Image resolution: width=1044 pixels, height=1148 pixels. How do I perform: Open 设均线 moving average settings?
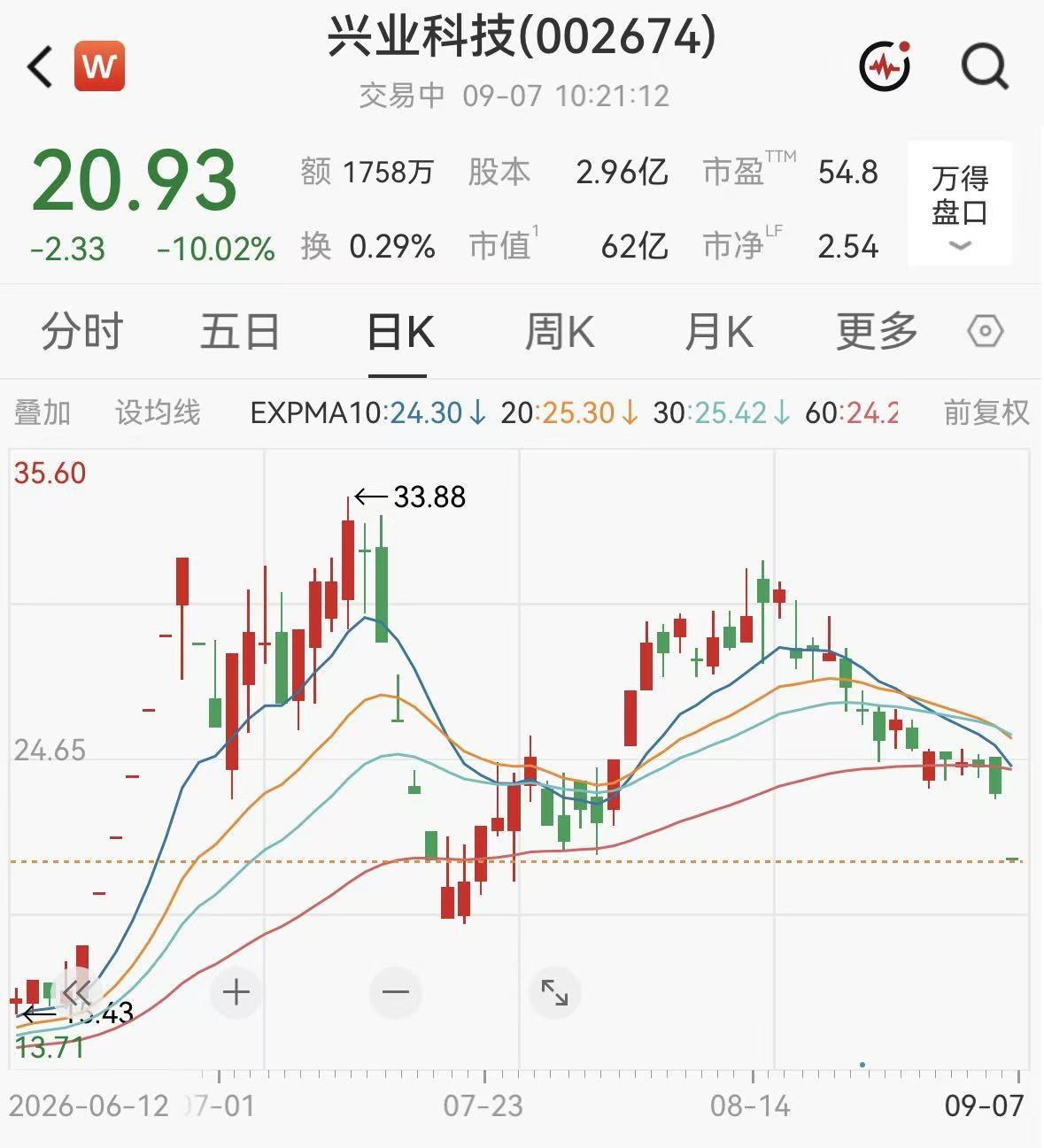[158, 412]
